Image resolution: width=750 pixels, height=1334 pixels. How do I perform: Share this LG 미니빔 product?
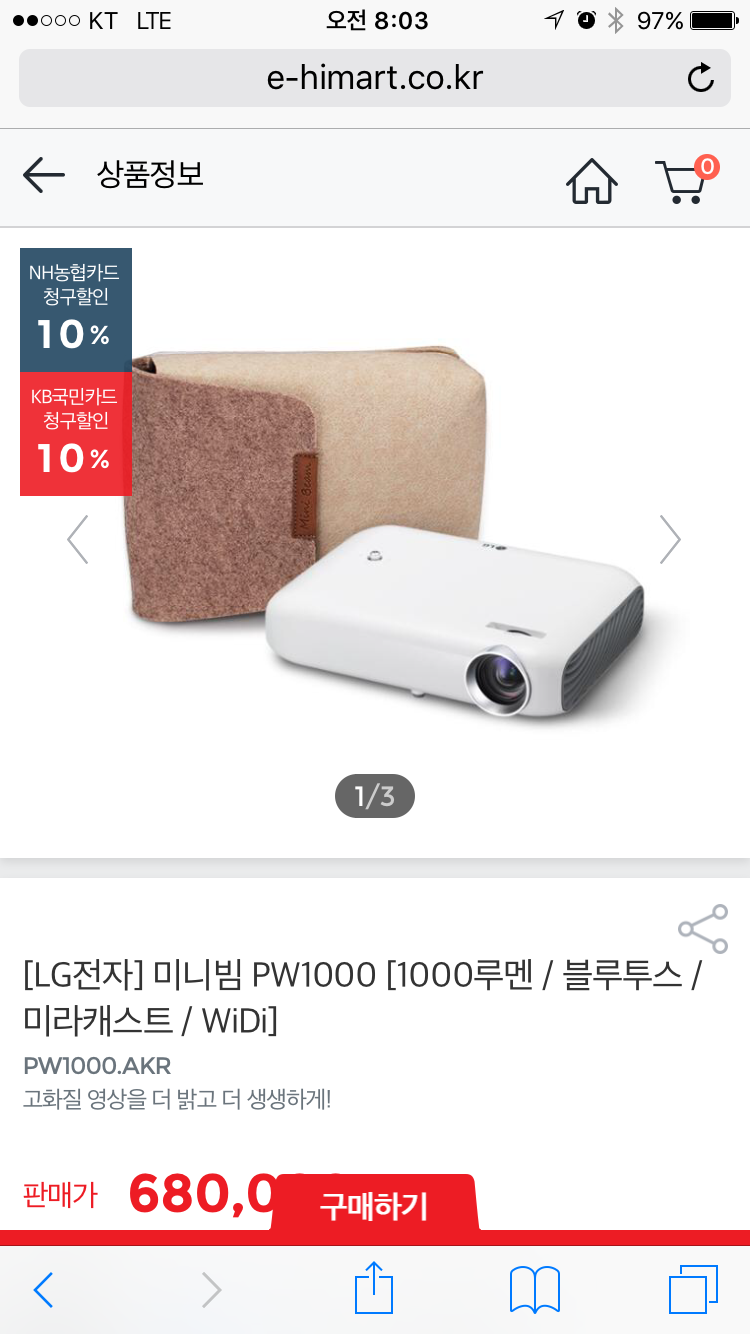pos(702,929)
